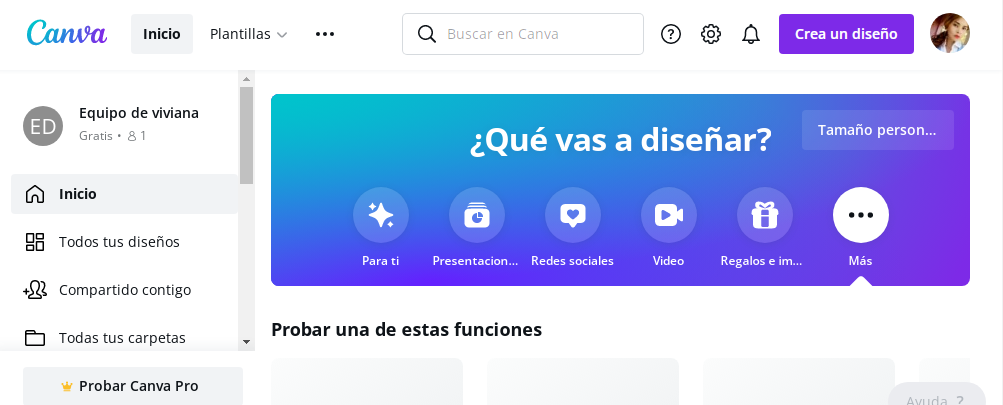Image resolution: width=1003 pixels, height=405 pixels.
Task: Select Tamaño personalizado button
Action: [x=878, y=130]
